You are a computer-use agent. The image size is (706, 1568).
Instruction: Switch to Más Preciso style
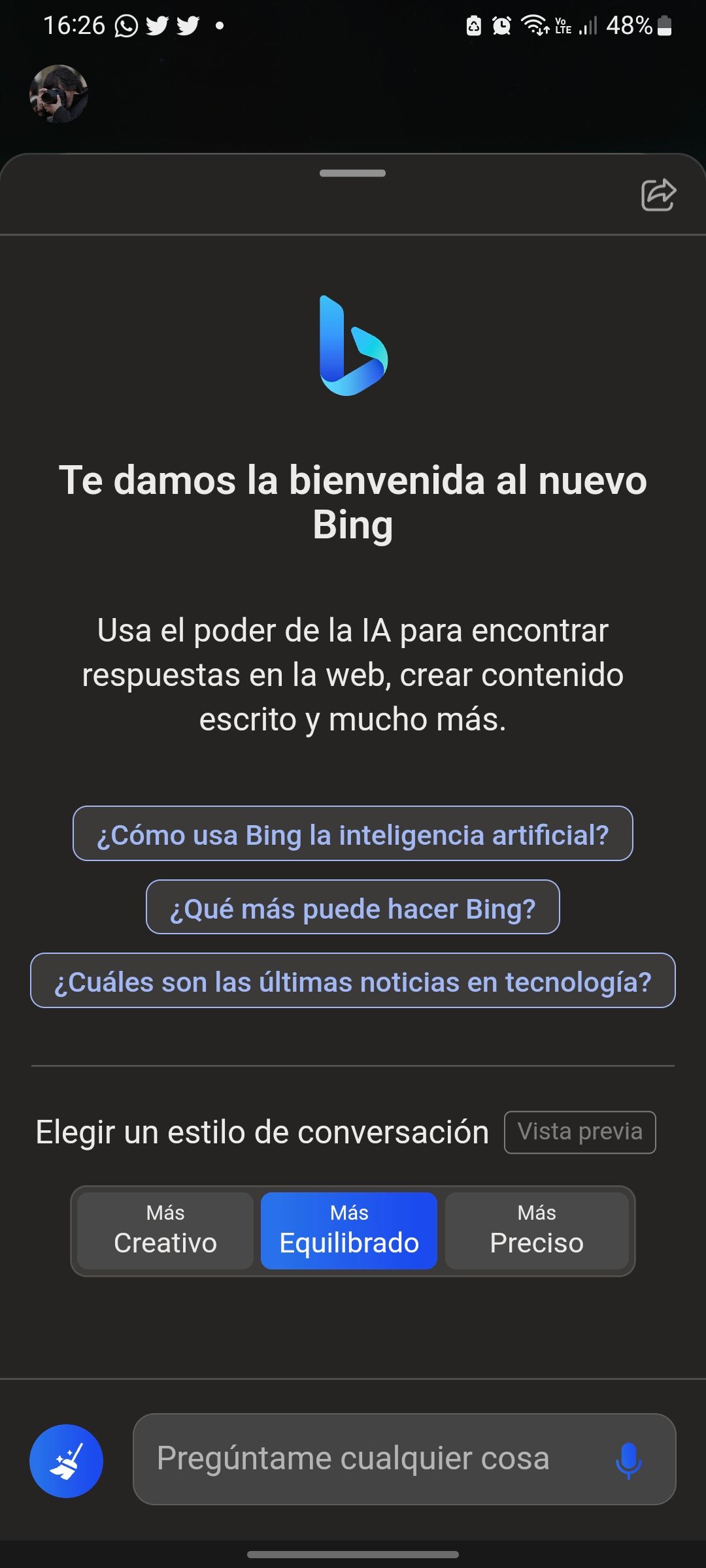536,1231
